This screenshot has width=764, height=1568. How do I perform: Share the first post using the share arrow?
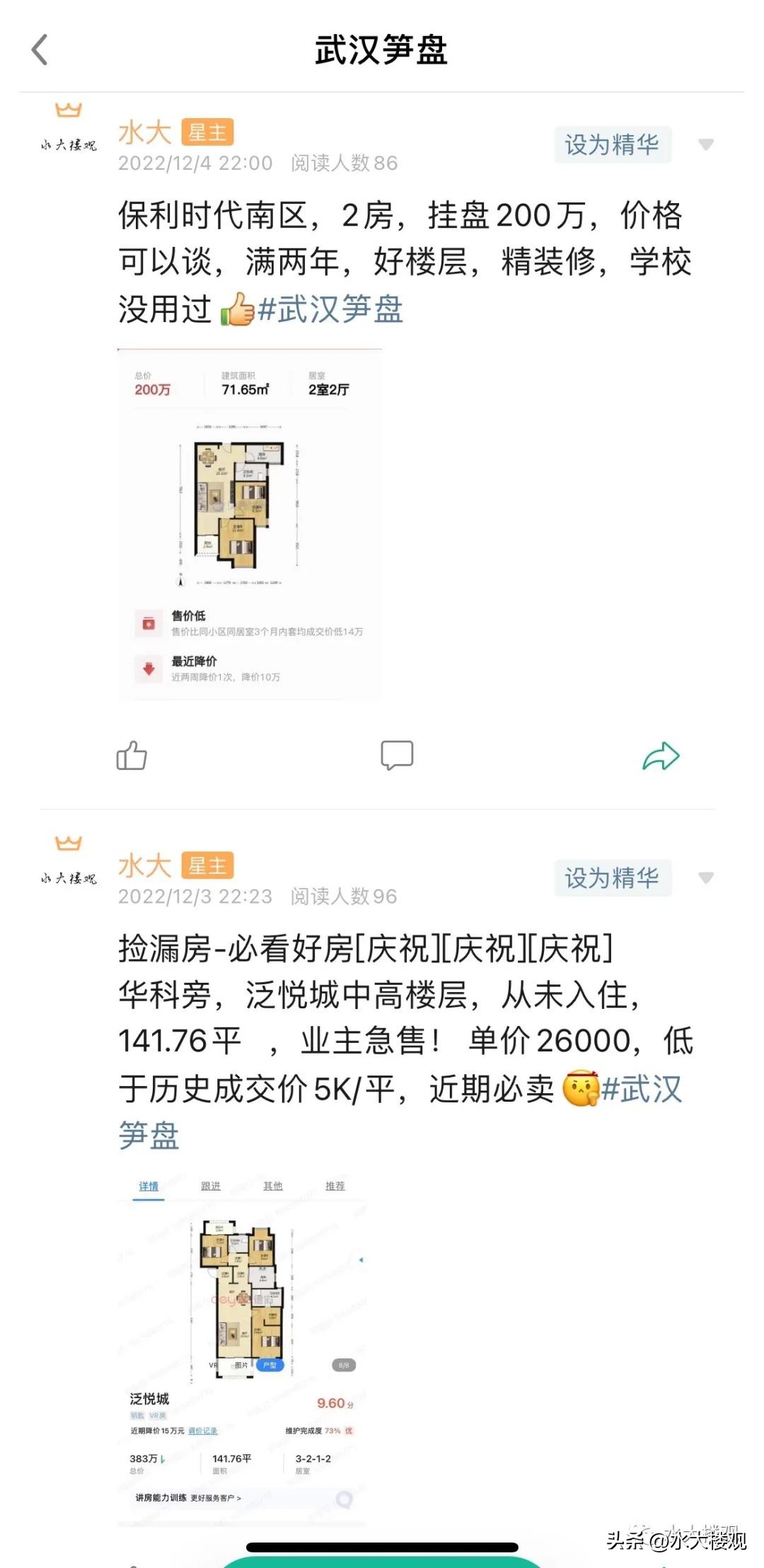tap(662, 756)
